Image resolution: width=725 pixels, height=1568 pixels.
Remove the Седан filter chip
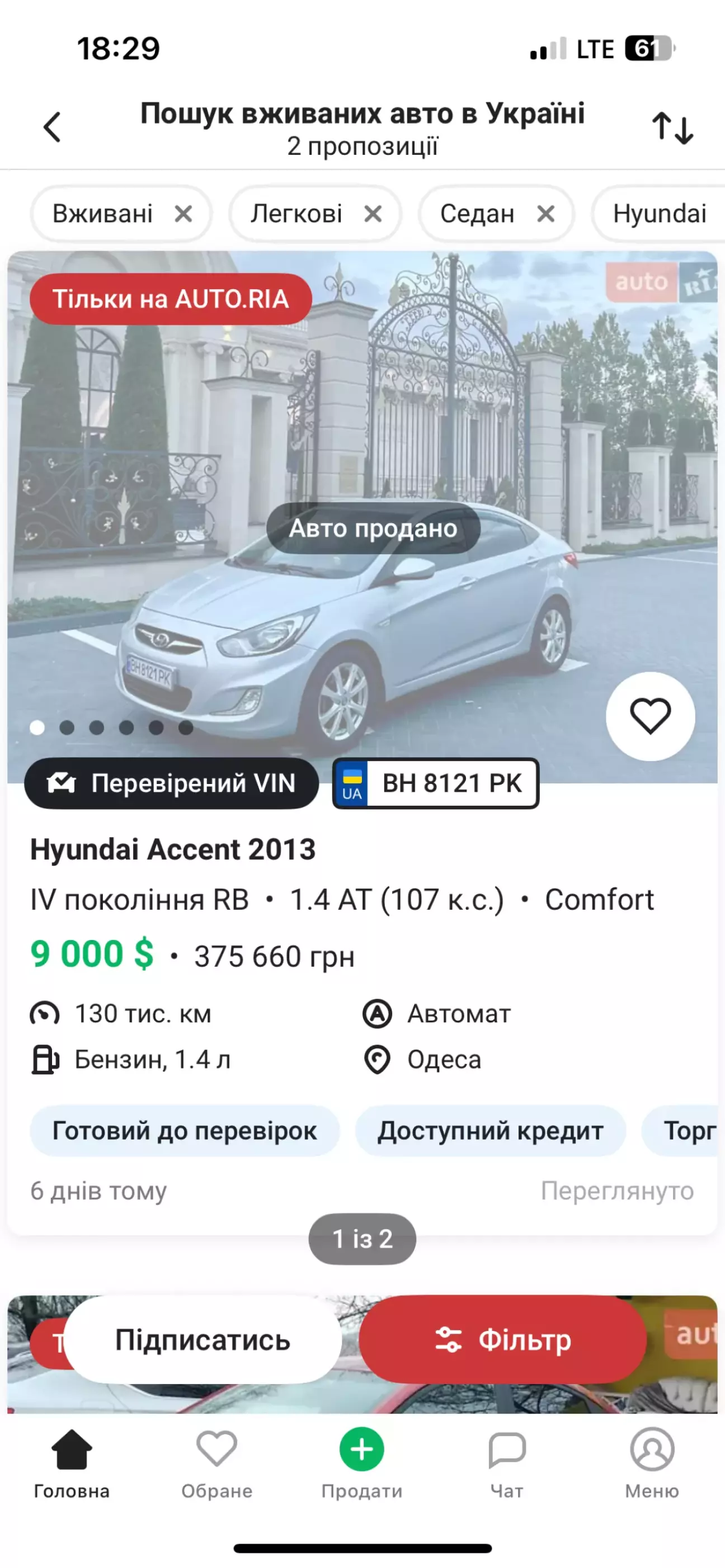[545, 214]
